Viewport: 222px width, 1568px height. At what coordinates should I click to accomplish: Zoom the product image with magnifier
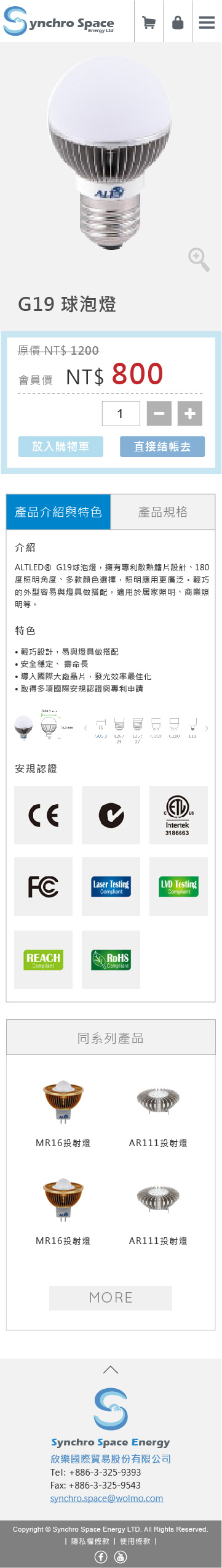(199, 259)
